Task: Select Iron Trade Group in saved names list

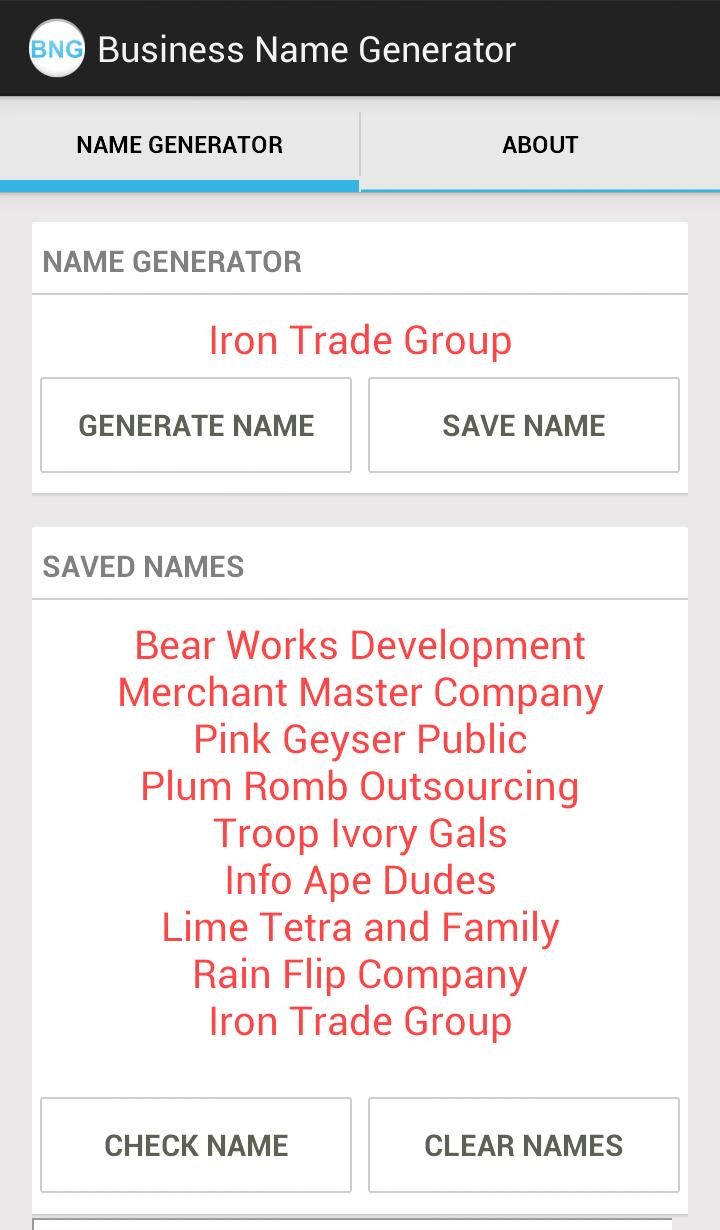Action: point(360,1021)
